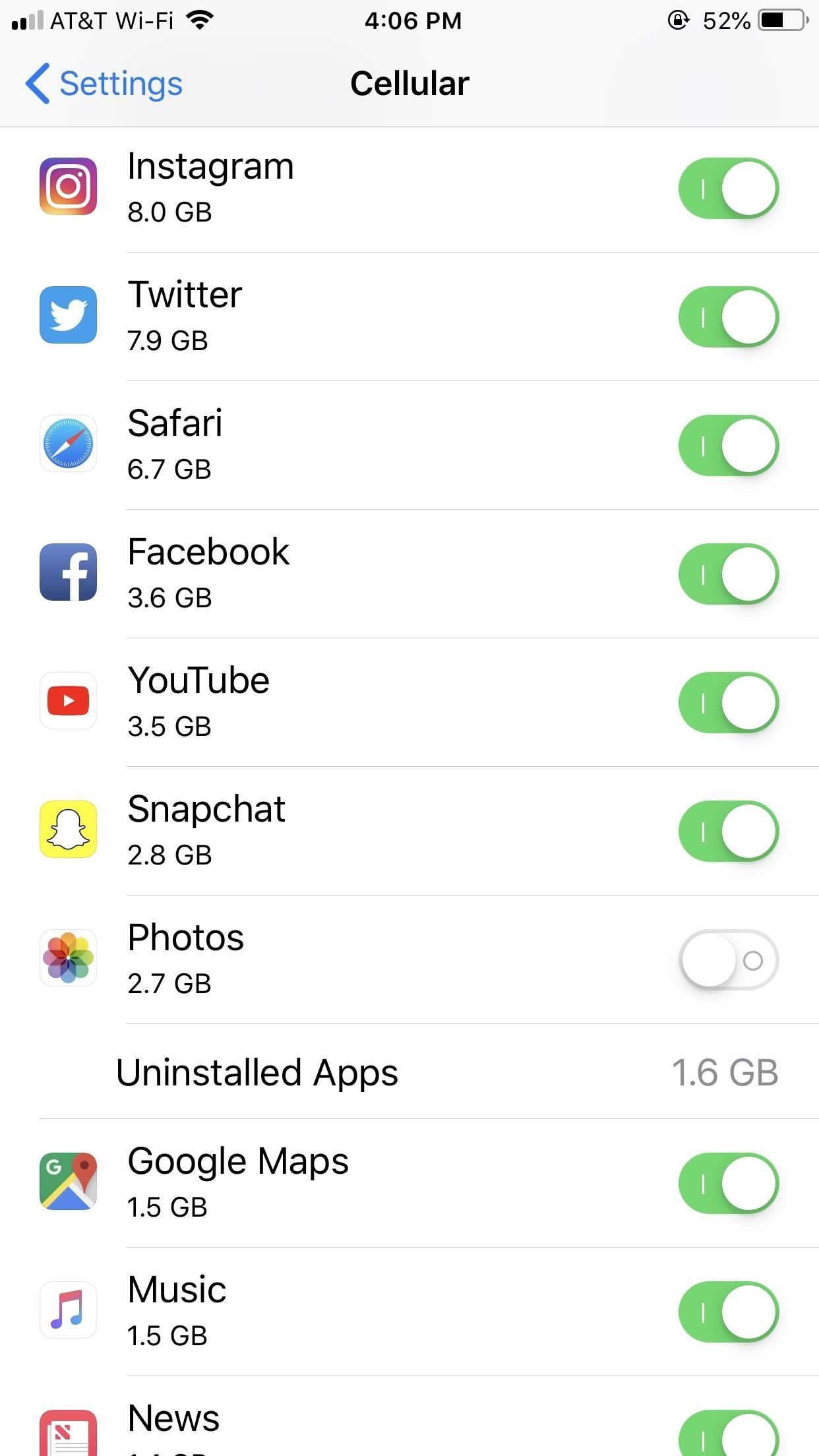Disable cellular data for Instagram
Image resolution: width=819 pixels, height=1456 pixels.
pos(729,188)
